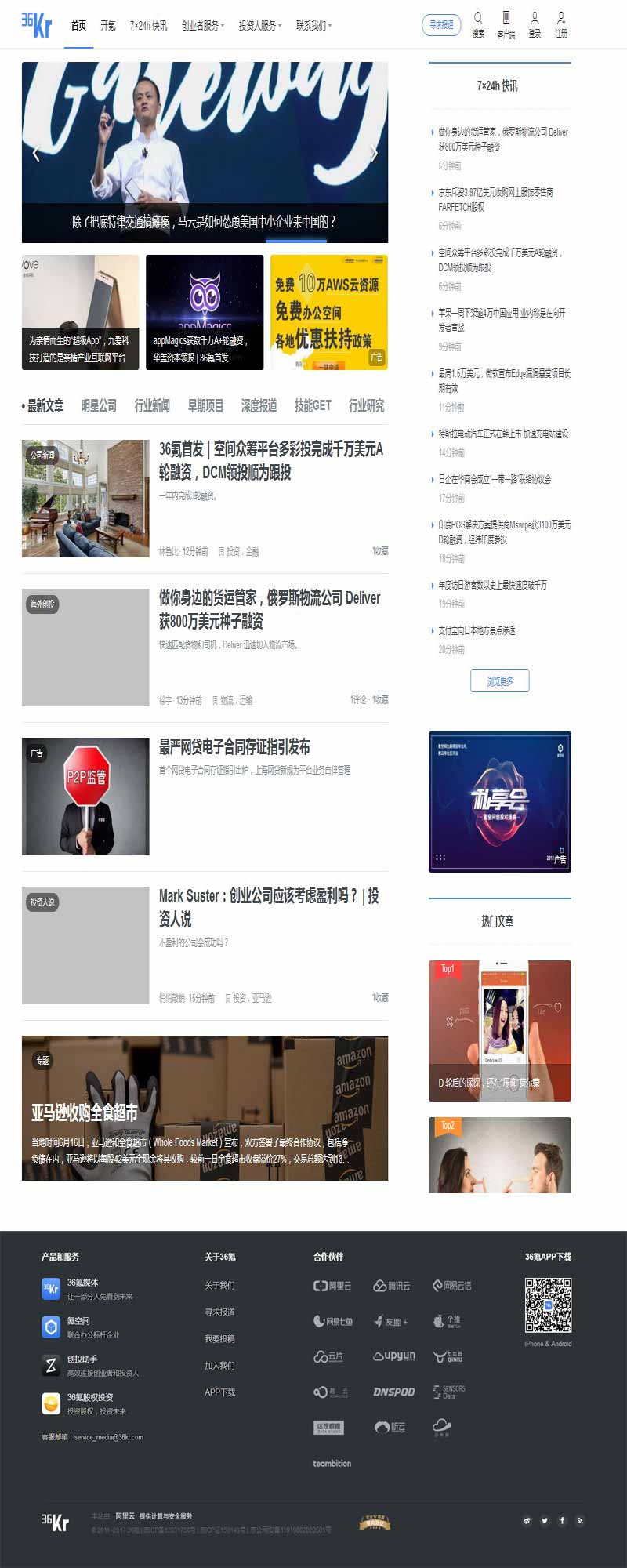Switch to the 深度报道 tab

tap(259, 405)
